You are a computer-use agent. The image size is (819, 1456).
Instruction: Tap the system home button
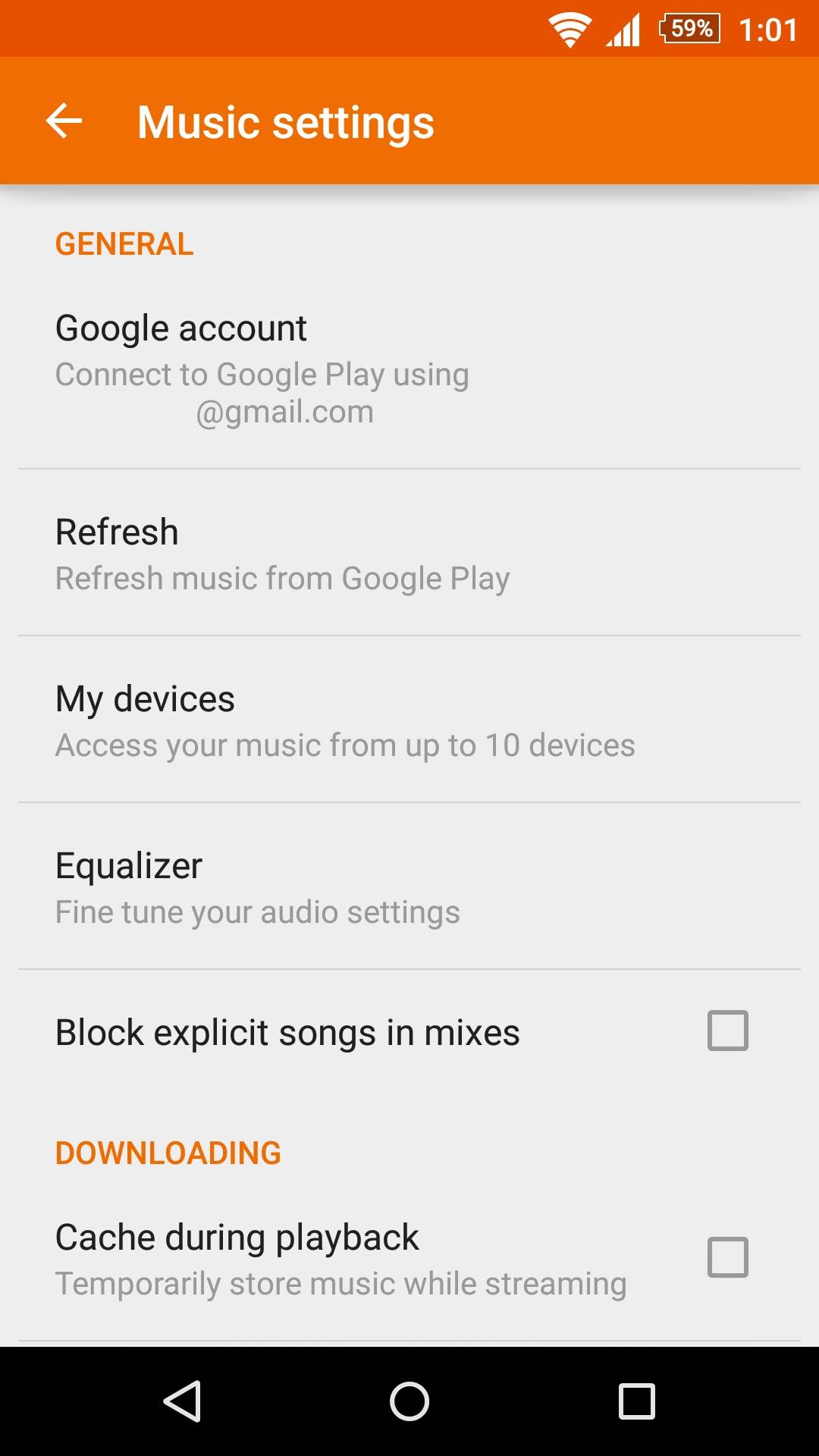tap(409, 1401)
